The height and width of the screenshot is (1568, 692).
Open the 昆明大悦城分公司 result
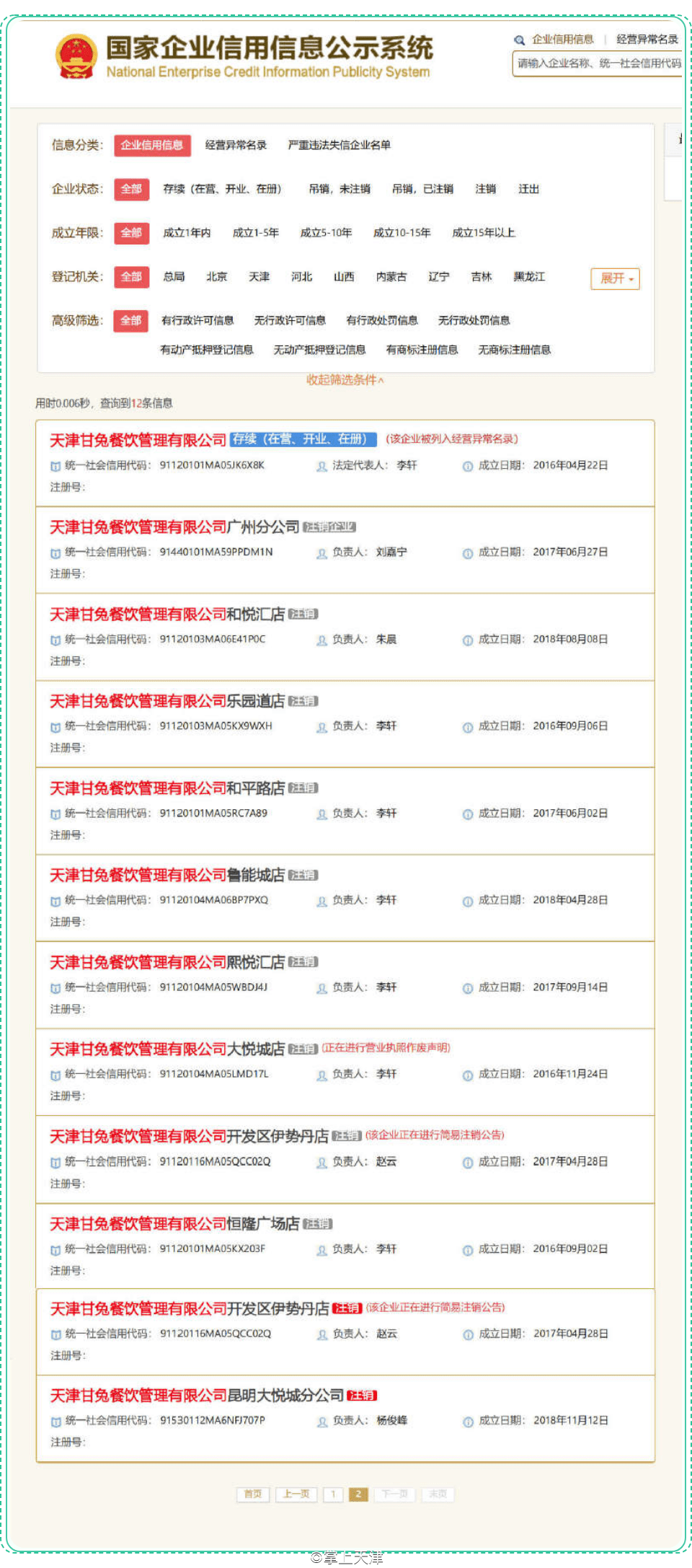[x=197, y=1396]
